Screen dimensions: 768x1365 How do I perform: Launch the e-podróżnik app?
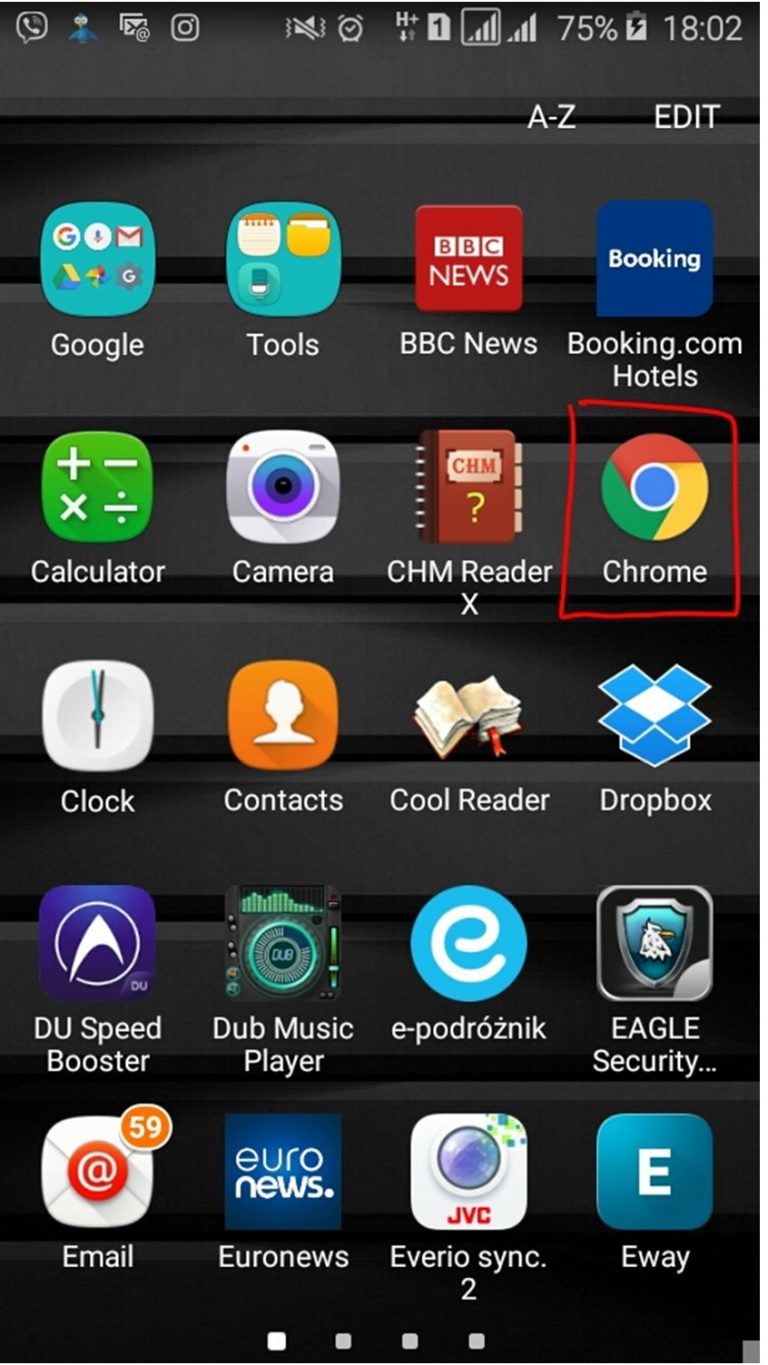pos(469,943)
